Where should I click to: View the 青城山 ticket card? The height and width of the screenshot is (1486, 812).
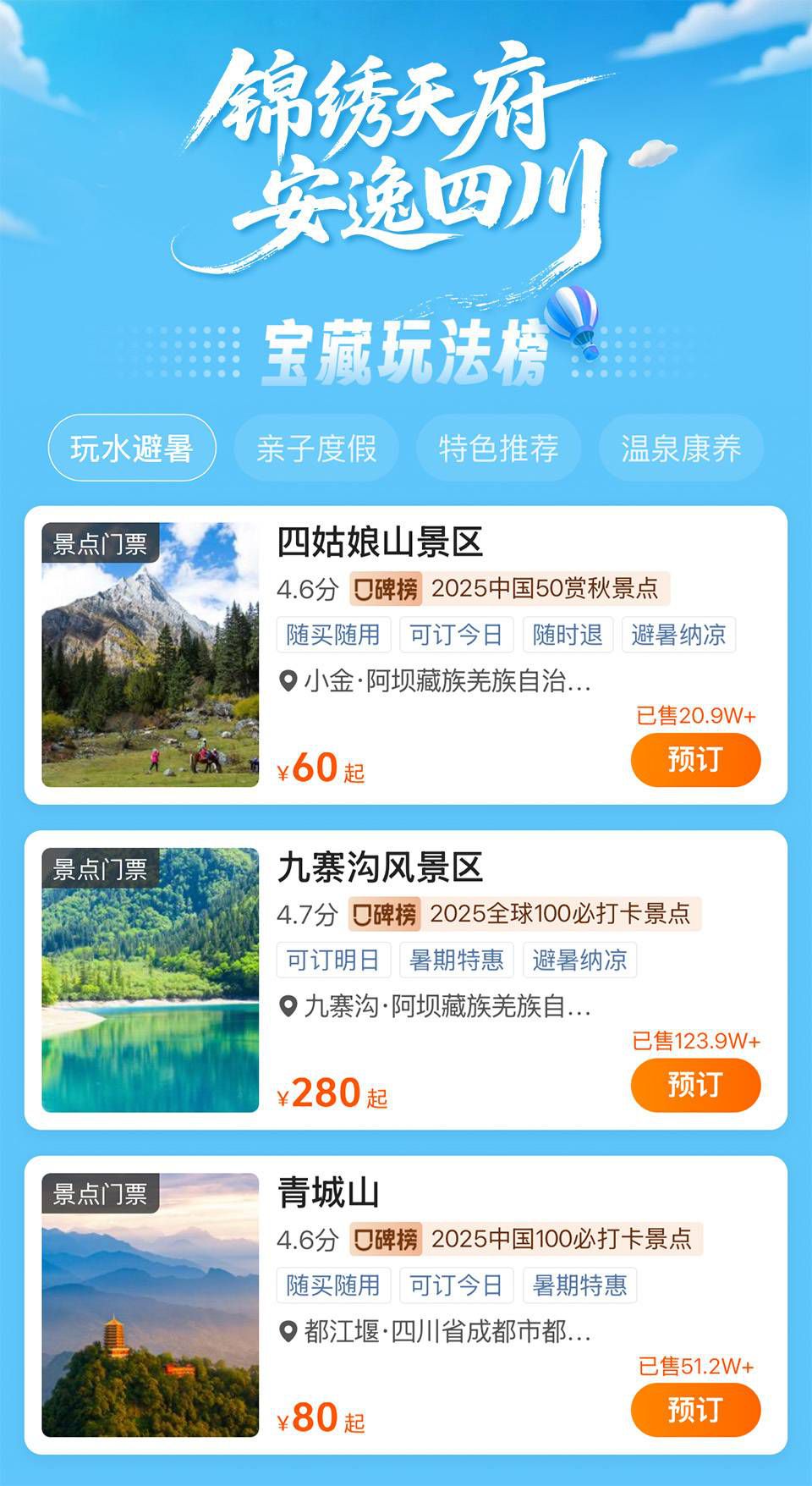pos(328,1193)
